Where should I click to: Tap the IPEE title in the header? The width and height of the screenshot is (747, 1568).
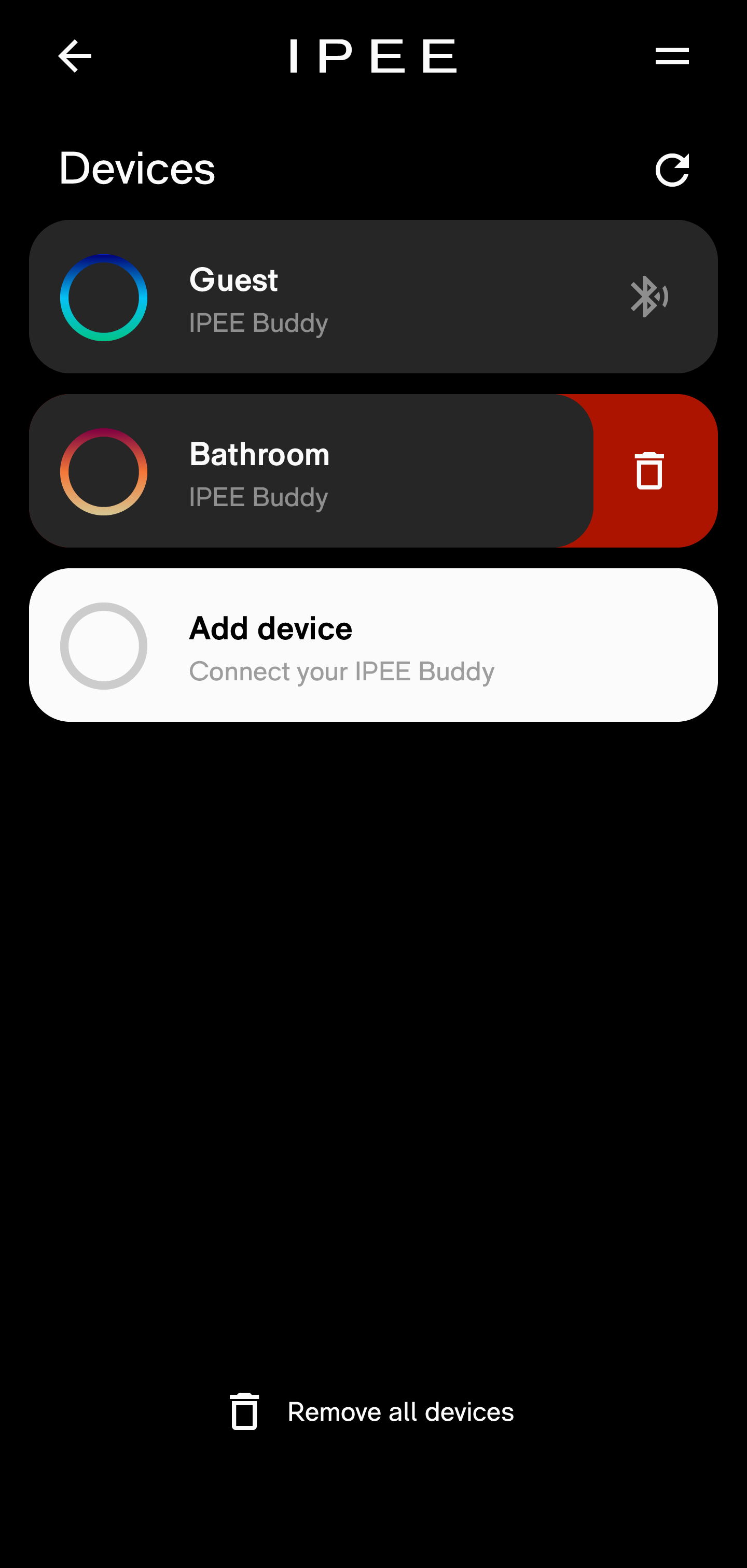pos(373,55)
